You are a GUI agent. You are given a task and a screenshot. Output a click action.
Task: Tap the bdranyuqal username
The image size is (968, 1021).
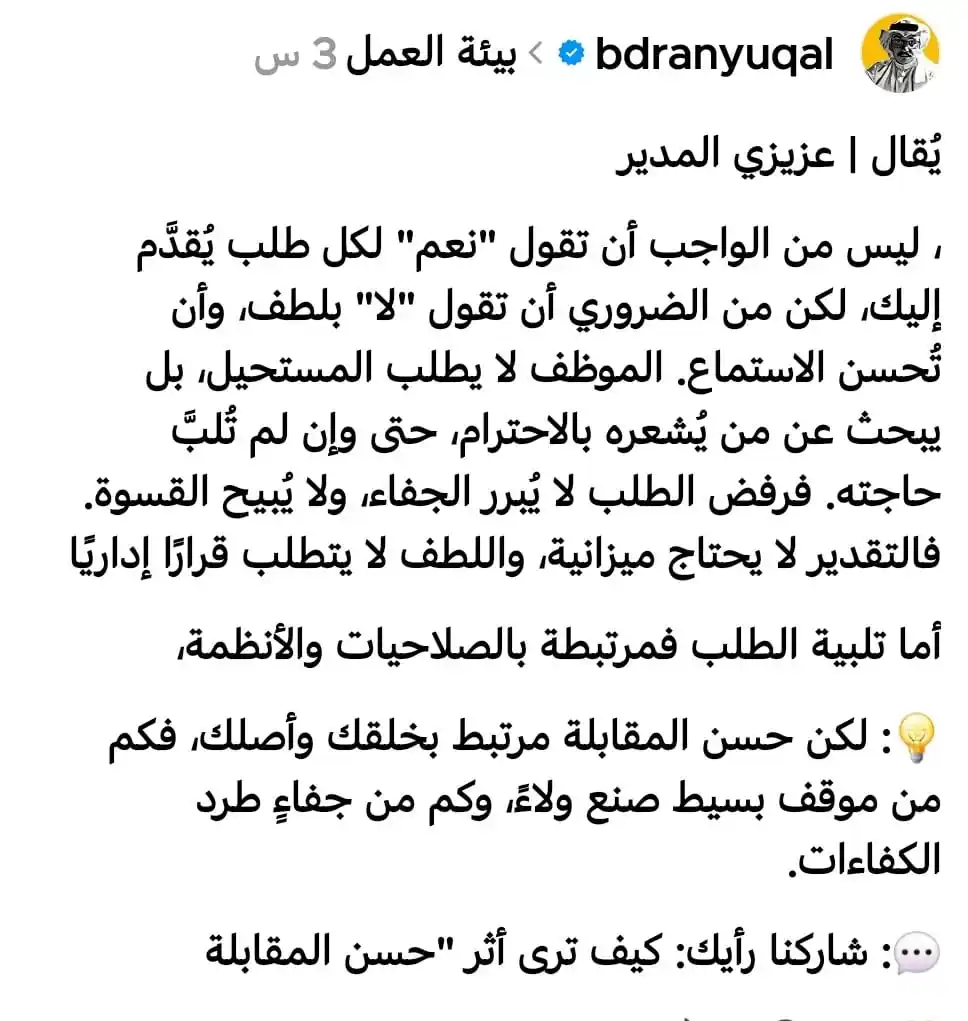point(712,56)
